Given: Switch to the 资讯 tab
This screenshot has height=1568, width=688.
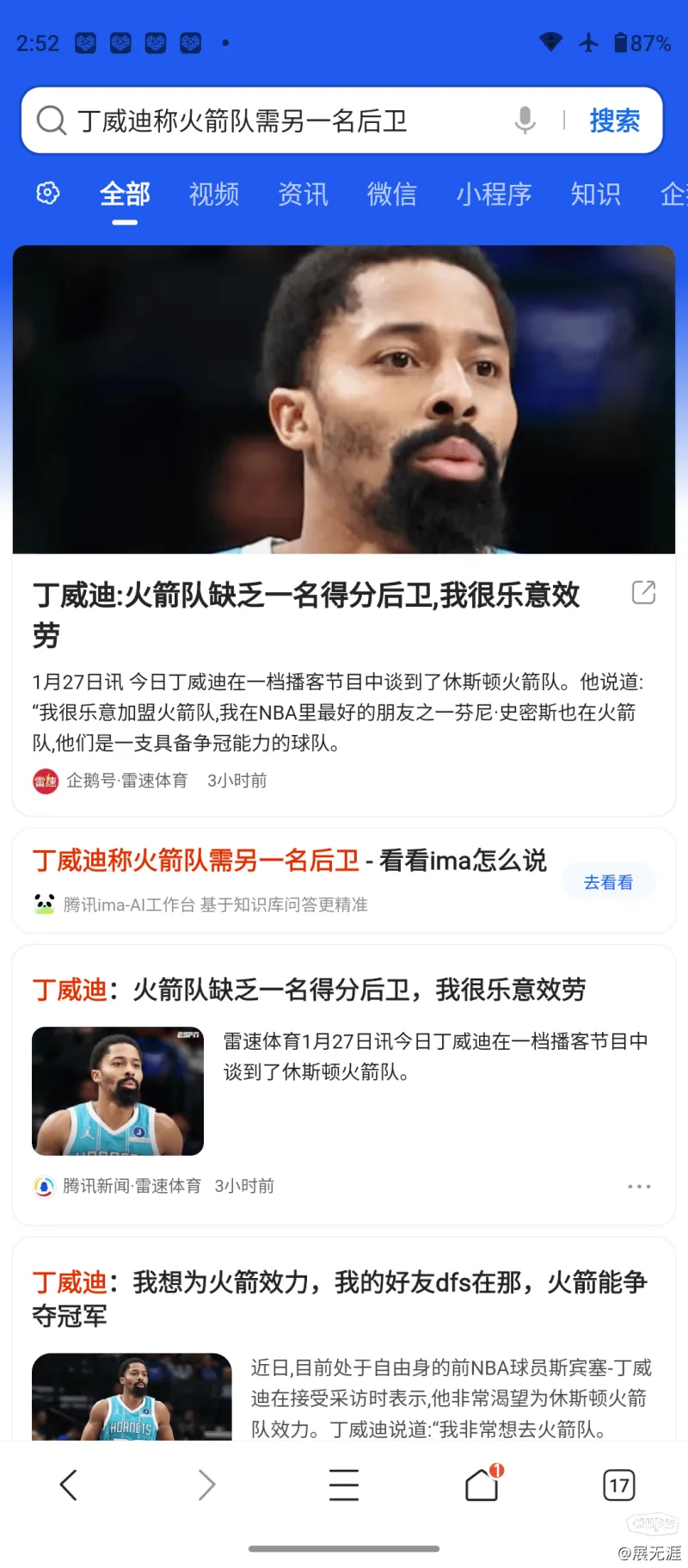Looking at the screenshot, I should pos(303,194).
